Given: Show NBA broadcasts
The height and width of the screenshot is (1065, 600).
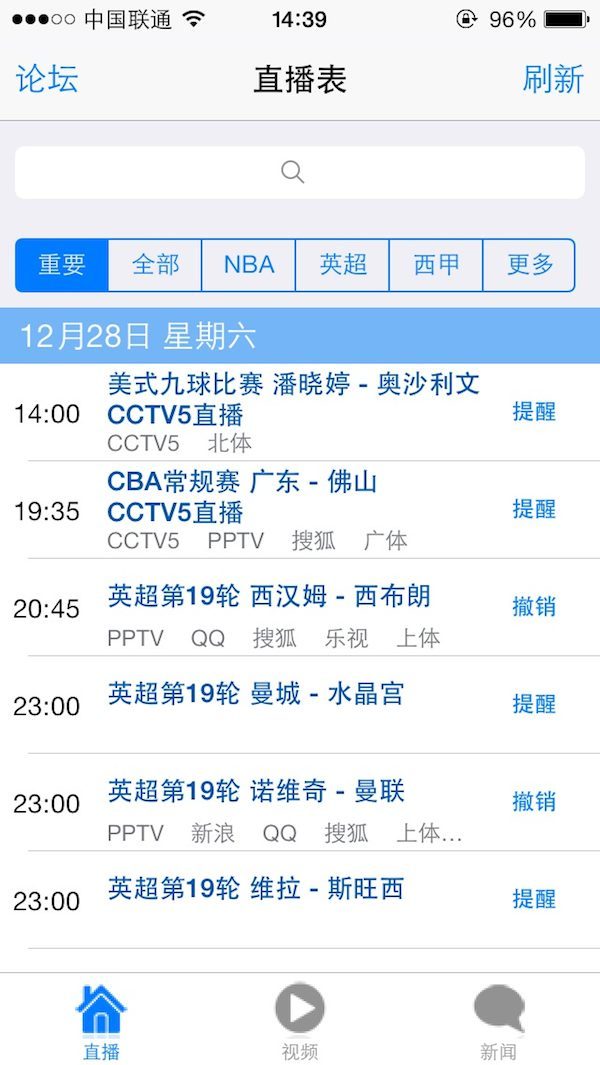Looking at the screenshot, I should 249,265.
